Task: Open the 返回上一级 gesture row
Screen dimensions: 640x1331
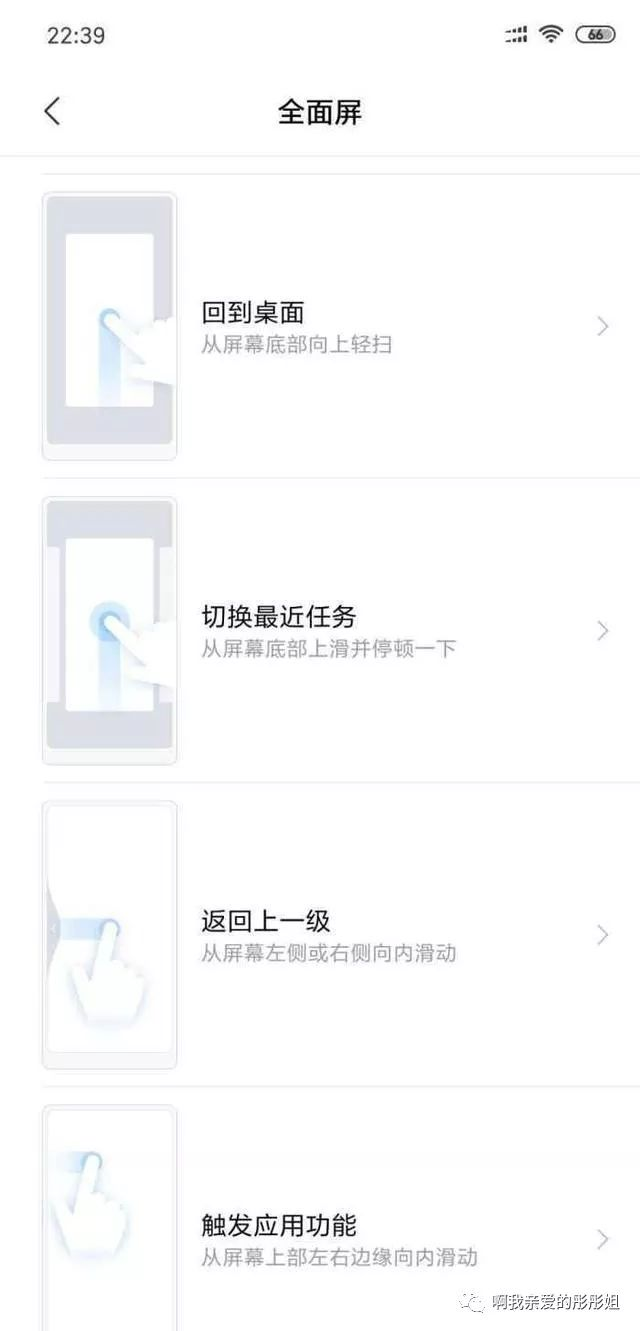Action: 340,935
